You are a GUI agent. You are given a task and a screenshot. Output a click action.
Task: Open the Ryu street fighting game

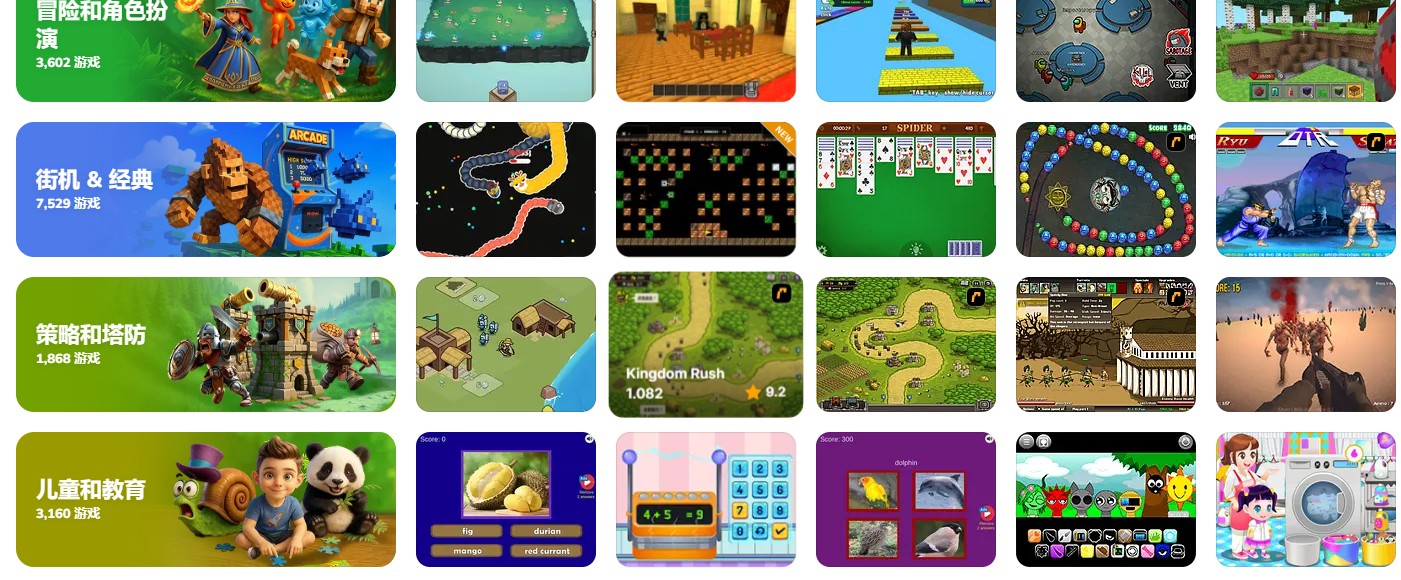[1305, 189]
